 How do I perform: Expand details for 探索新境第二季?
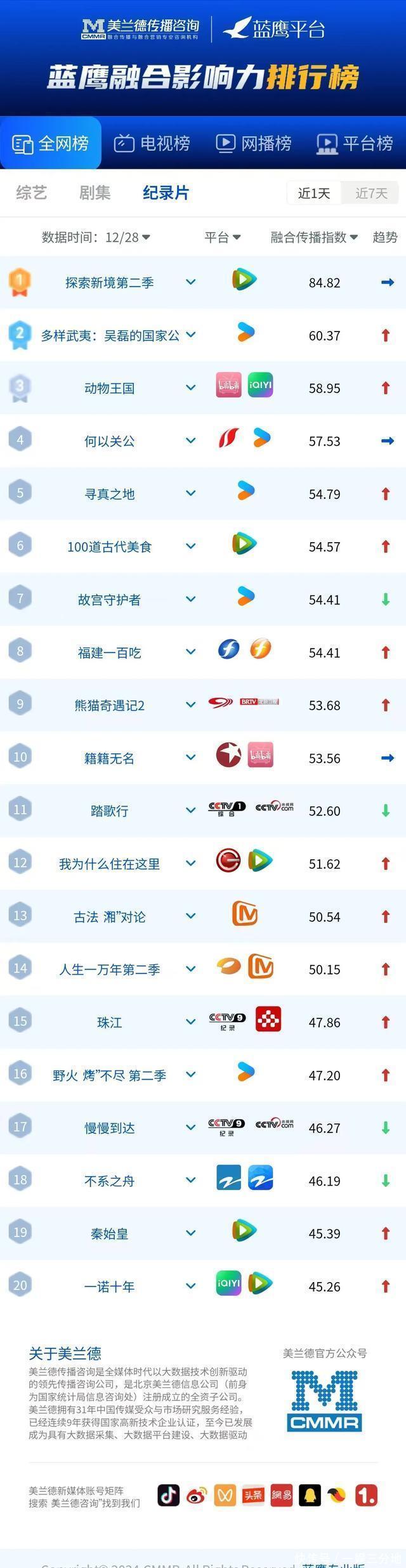(x=190, y=282)
